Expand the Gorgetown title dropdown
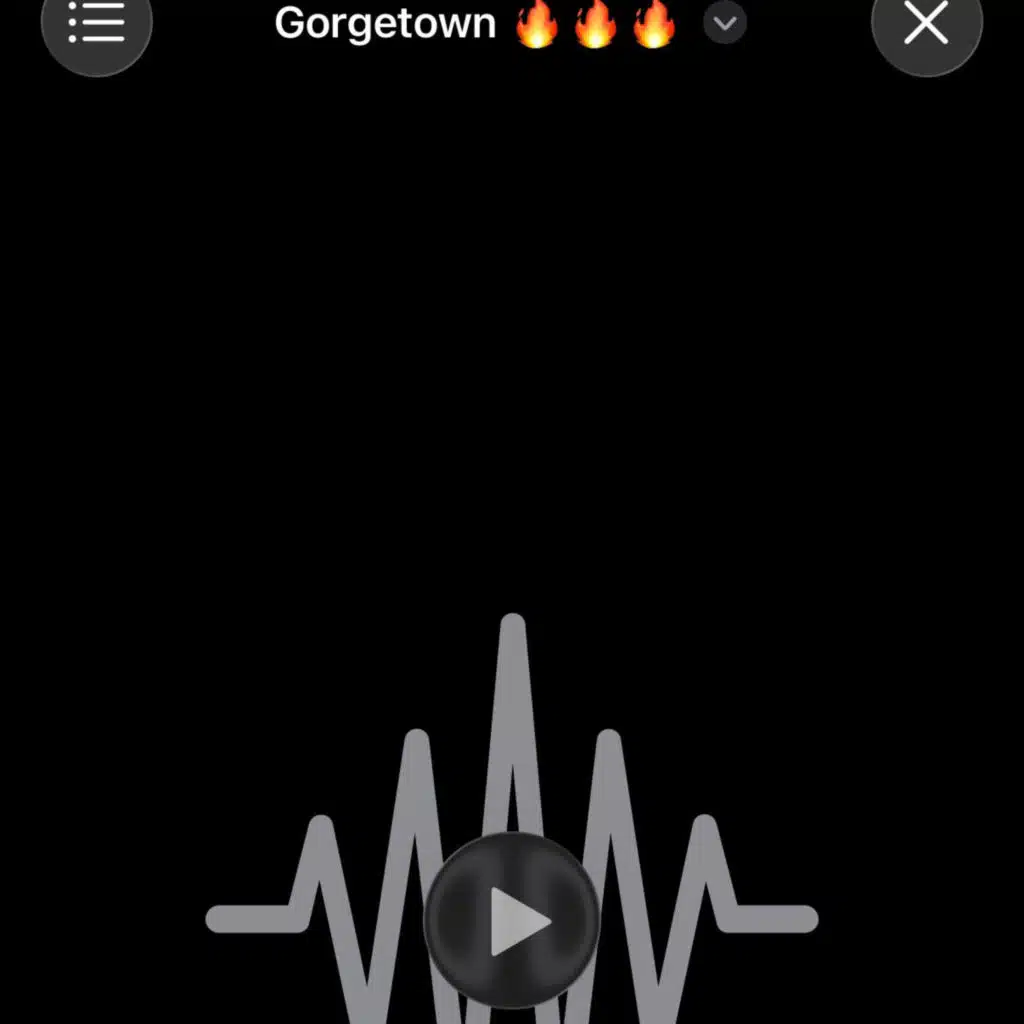Image resolution: width=1024 pixels, height=1024 pixels. pyautogui.click(x=725, y=22)
